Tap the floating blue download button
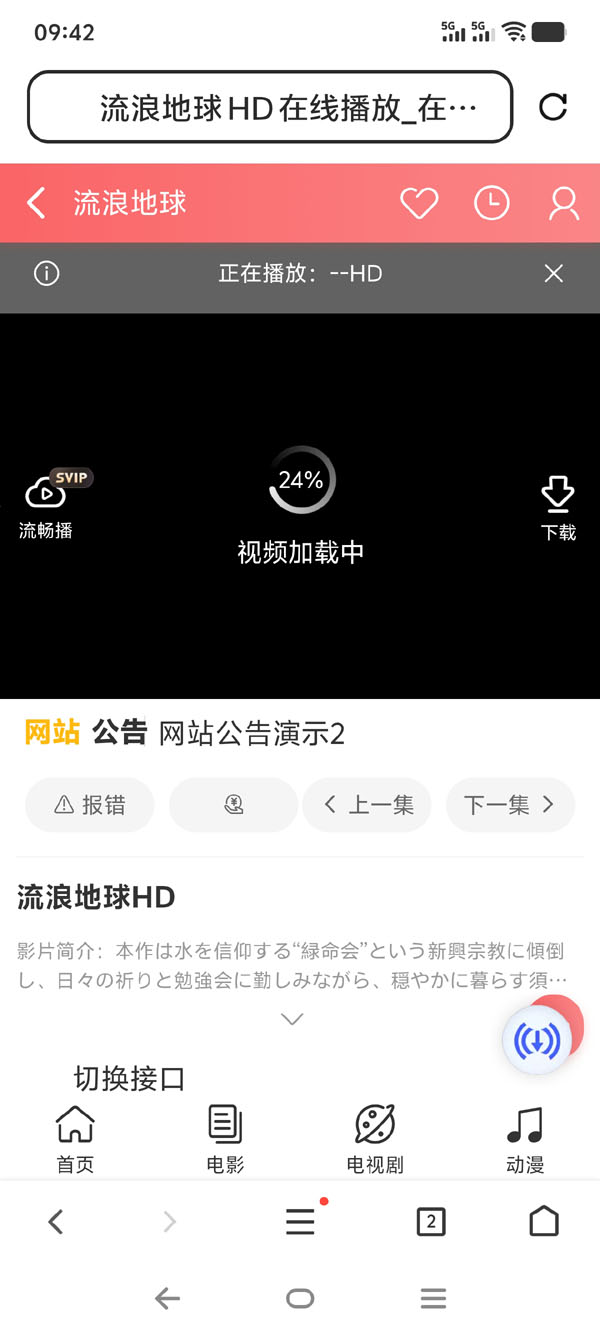Image resolution: width=600 pixels, height=1333 pixels. 537,1041
